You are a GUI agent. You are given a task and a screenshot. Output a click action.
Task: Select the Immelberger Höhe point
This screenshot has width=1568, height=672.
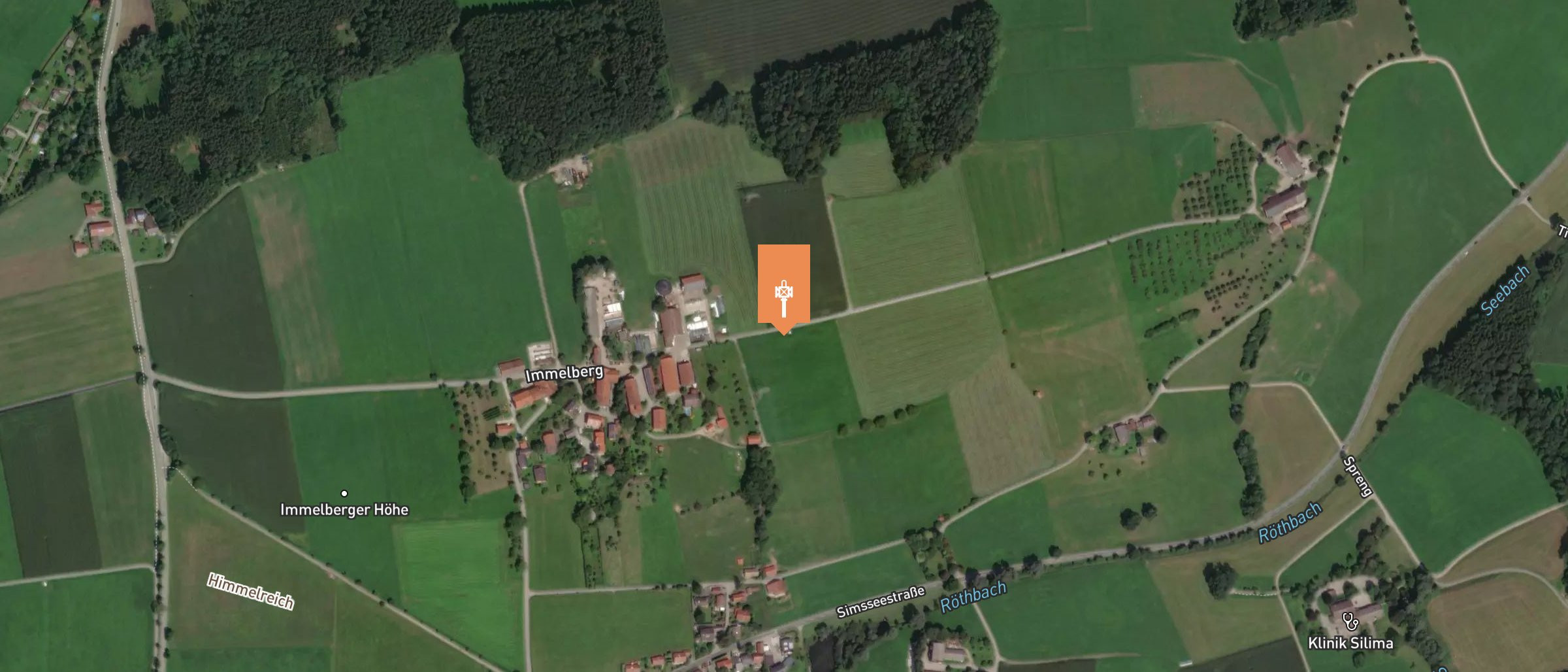click(344, 494)
